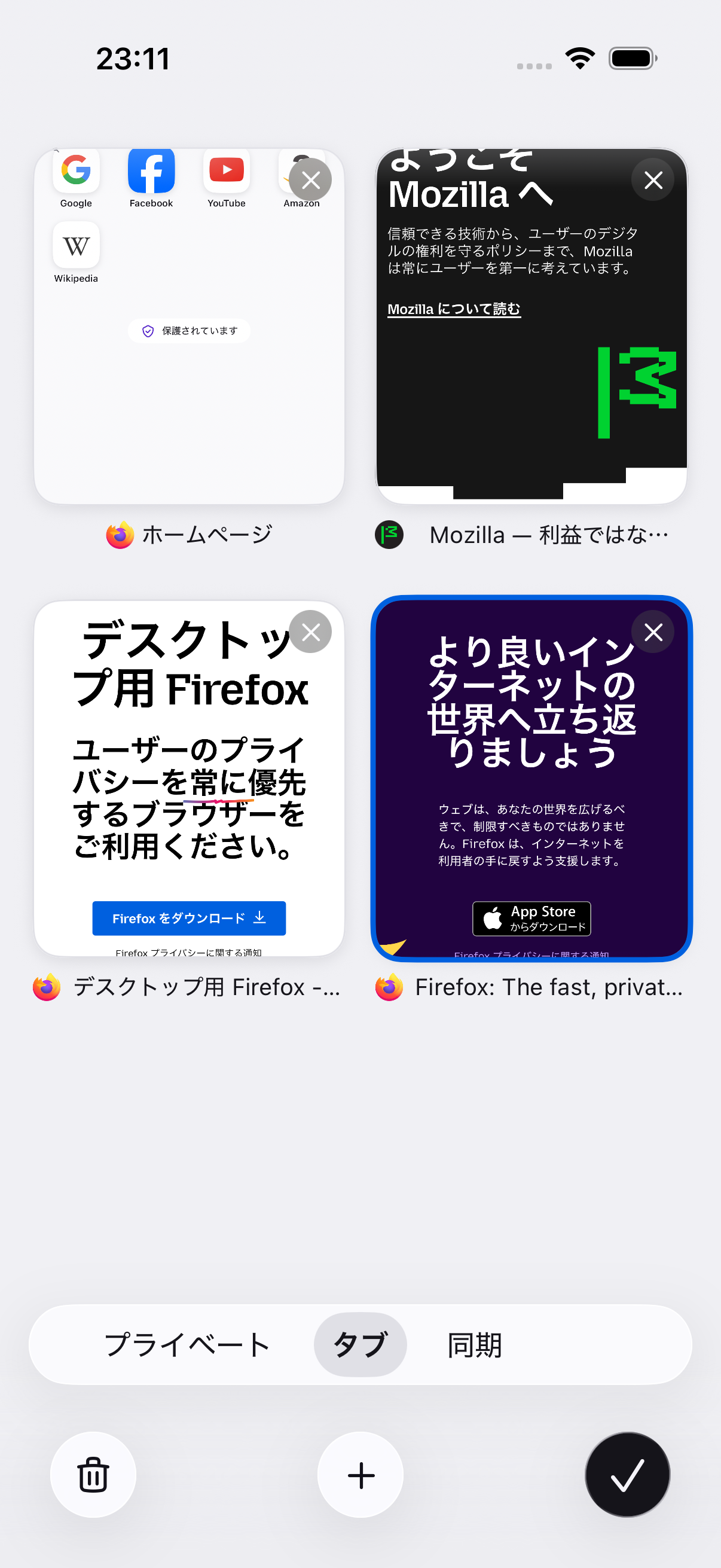Image resolution: width=721 pixels, height=1568 pixels.
Task: Select the タブ segment
Action: click(360, 1344)
